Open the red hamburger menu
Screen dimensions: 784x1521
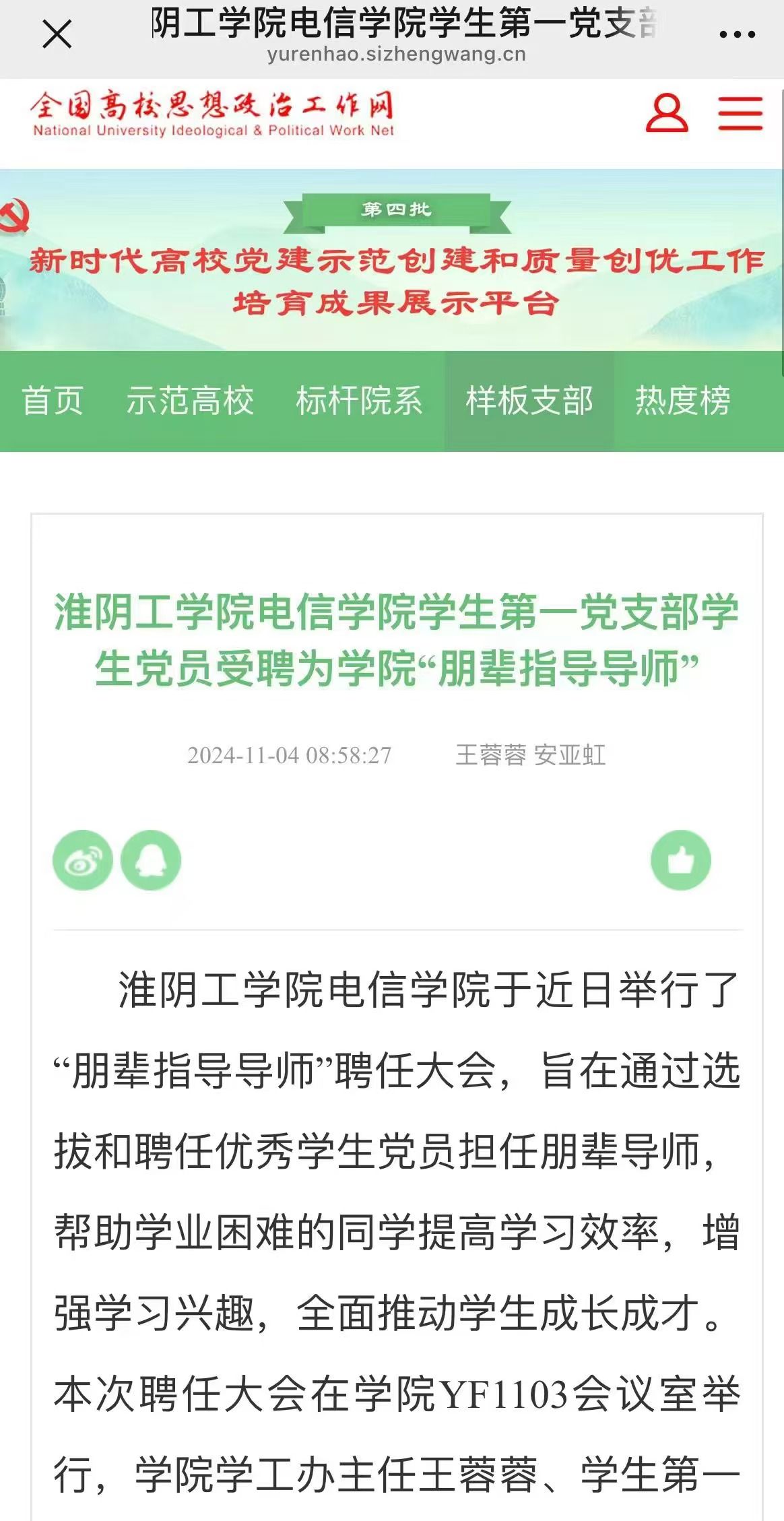click(x=740, y=113)
